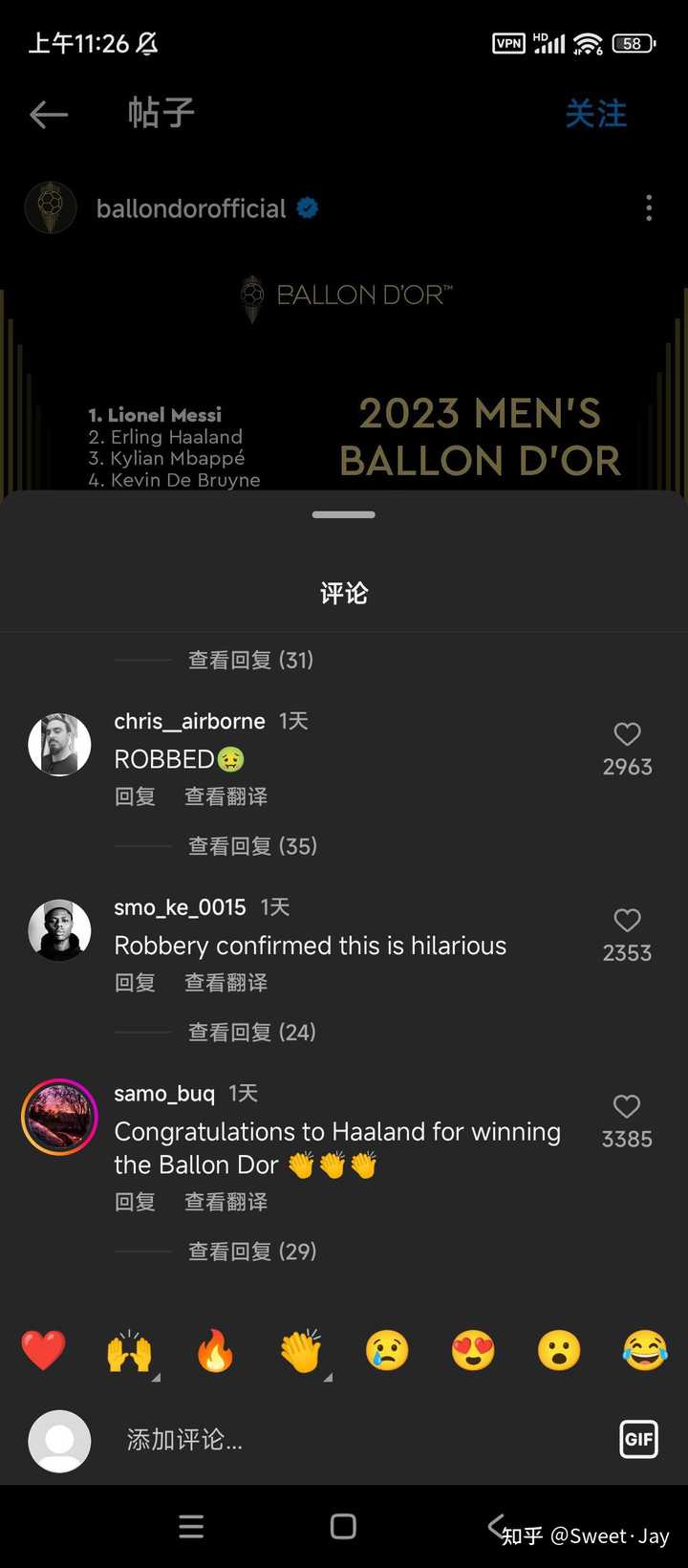This screenshot has height=1568, width=688.
Task: Follow ballondorofficial with the 关注 button
Action: 595,114
